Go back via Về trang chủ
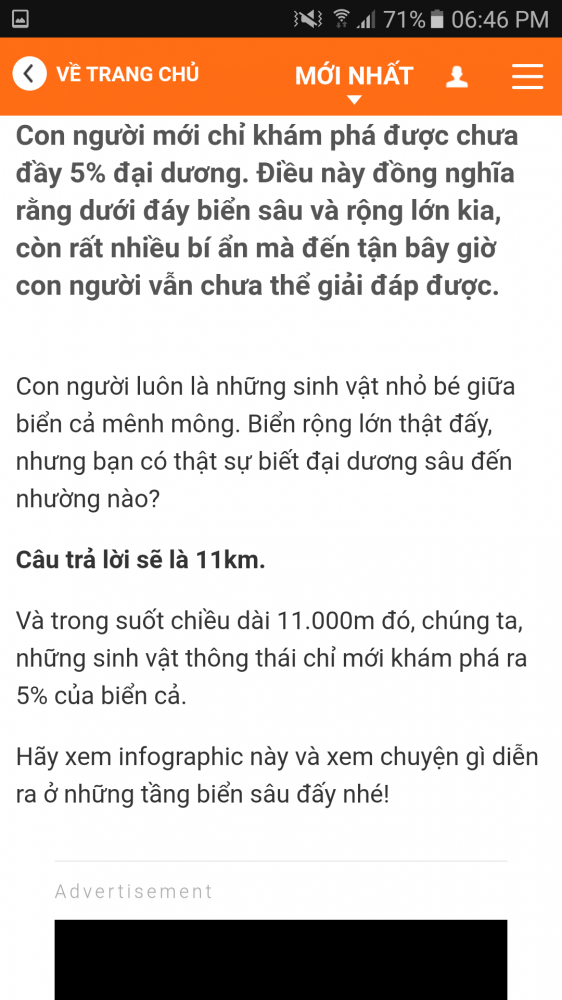Viewport: 562px width, 1000px height. pyautogui.click(x=106, y=75)
